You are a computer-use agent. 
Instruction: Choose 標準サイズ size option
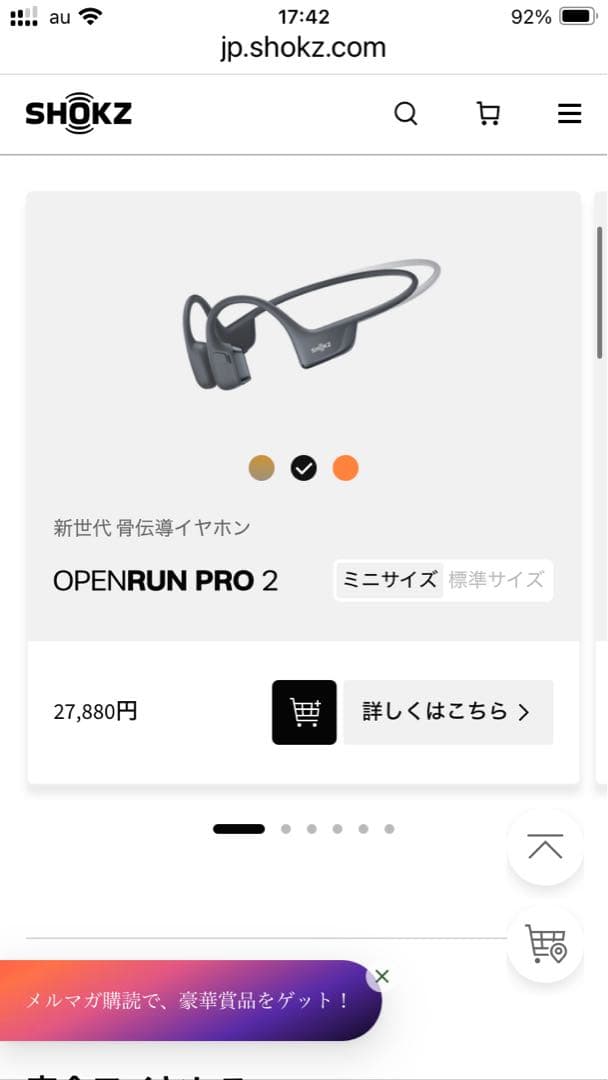click(x=496, y=579)
